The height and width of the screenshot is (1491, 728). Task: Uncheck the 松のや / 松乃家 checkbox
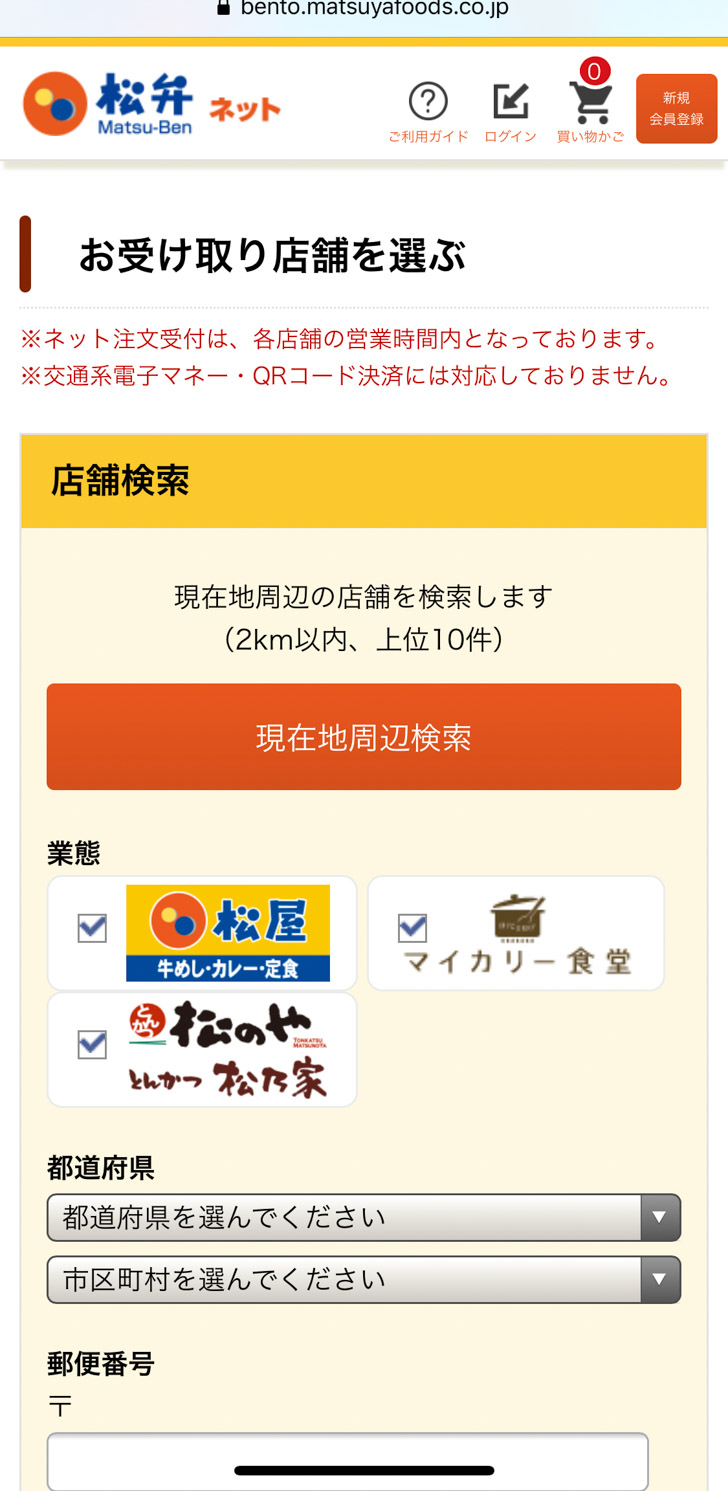(92, 1045)
